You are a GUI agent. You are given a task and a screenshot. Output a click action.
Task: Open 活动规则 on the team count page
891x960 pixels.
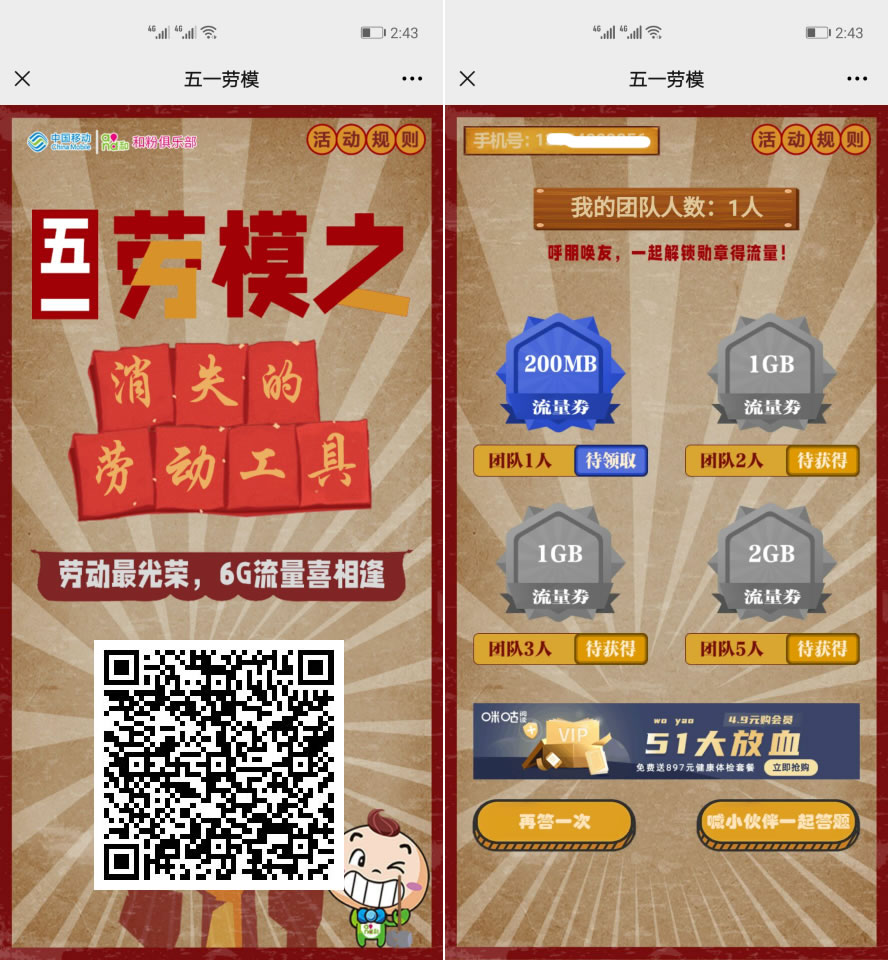(x=811, y=139)
